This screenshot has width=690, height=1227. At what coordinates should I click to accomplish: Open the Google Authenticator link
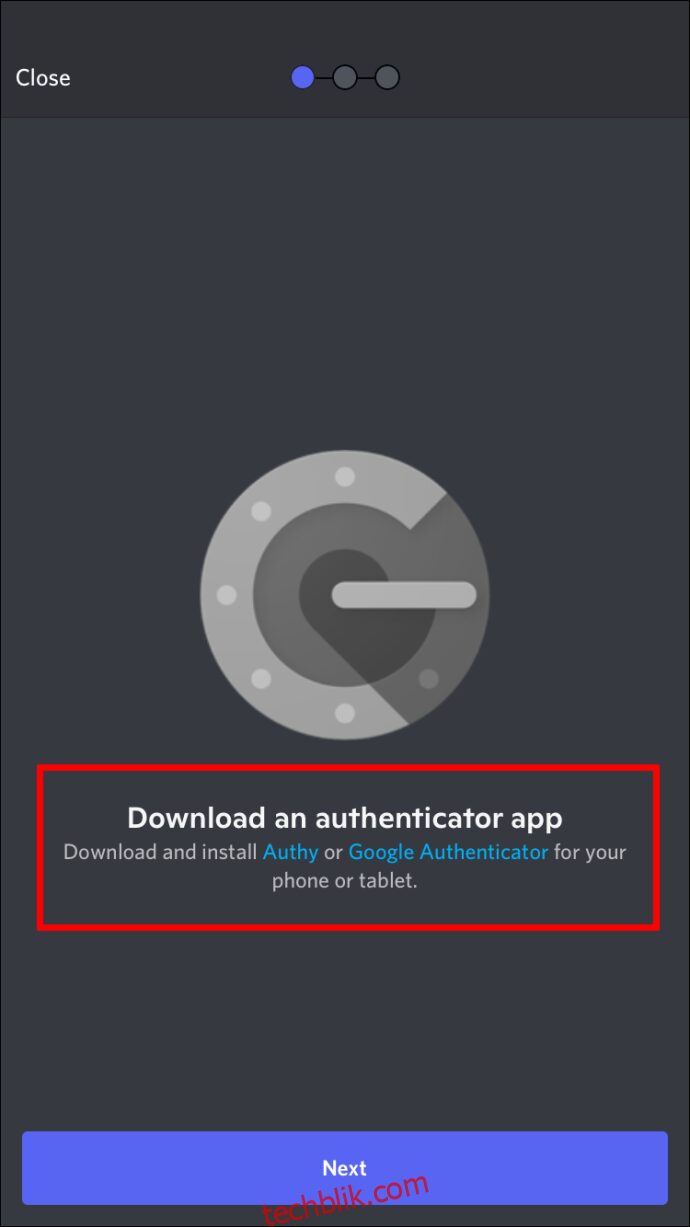tap(448, 852)
